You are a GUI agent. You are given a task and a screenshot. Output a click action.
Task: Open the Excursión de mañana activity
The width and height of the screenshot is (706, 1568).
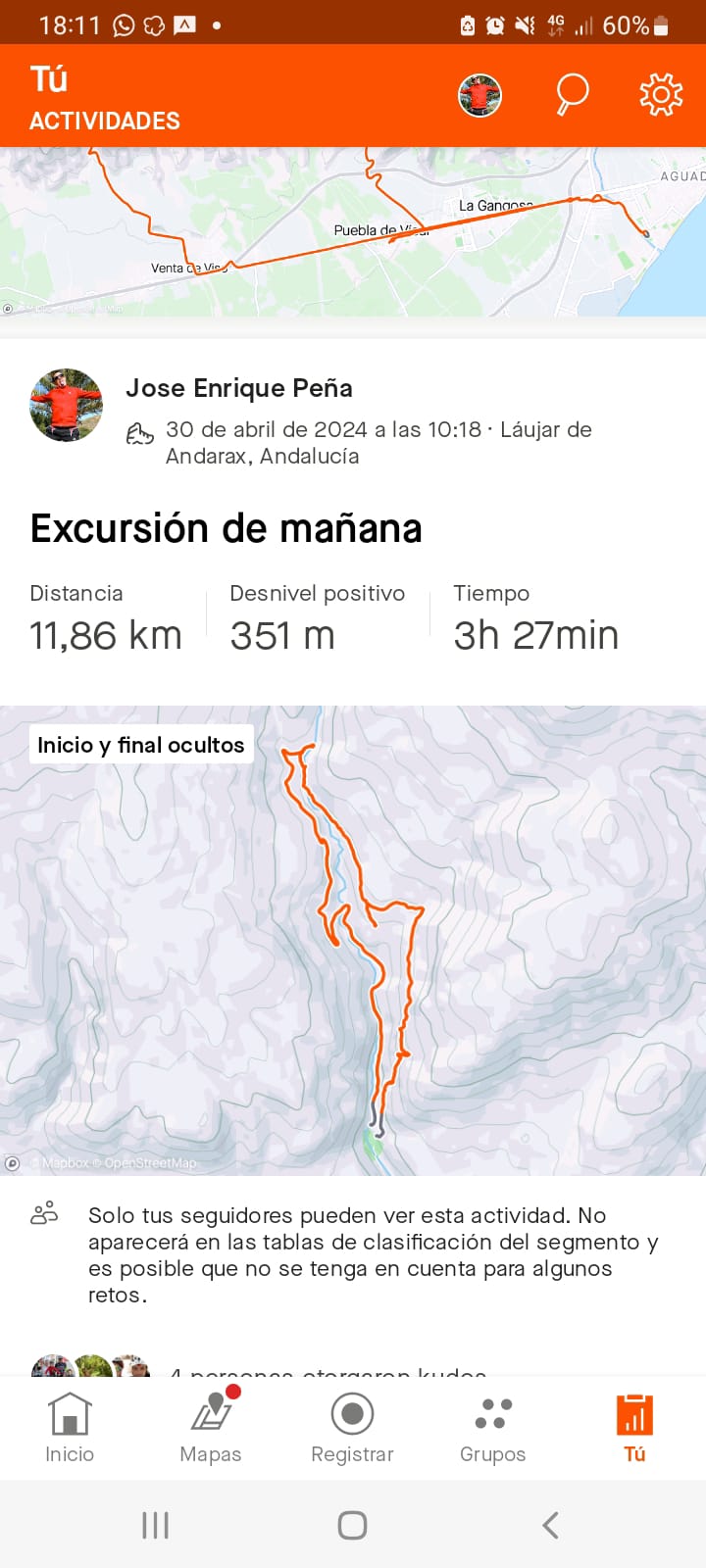tap(227, 528)
